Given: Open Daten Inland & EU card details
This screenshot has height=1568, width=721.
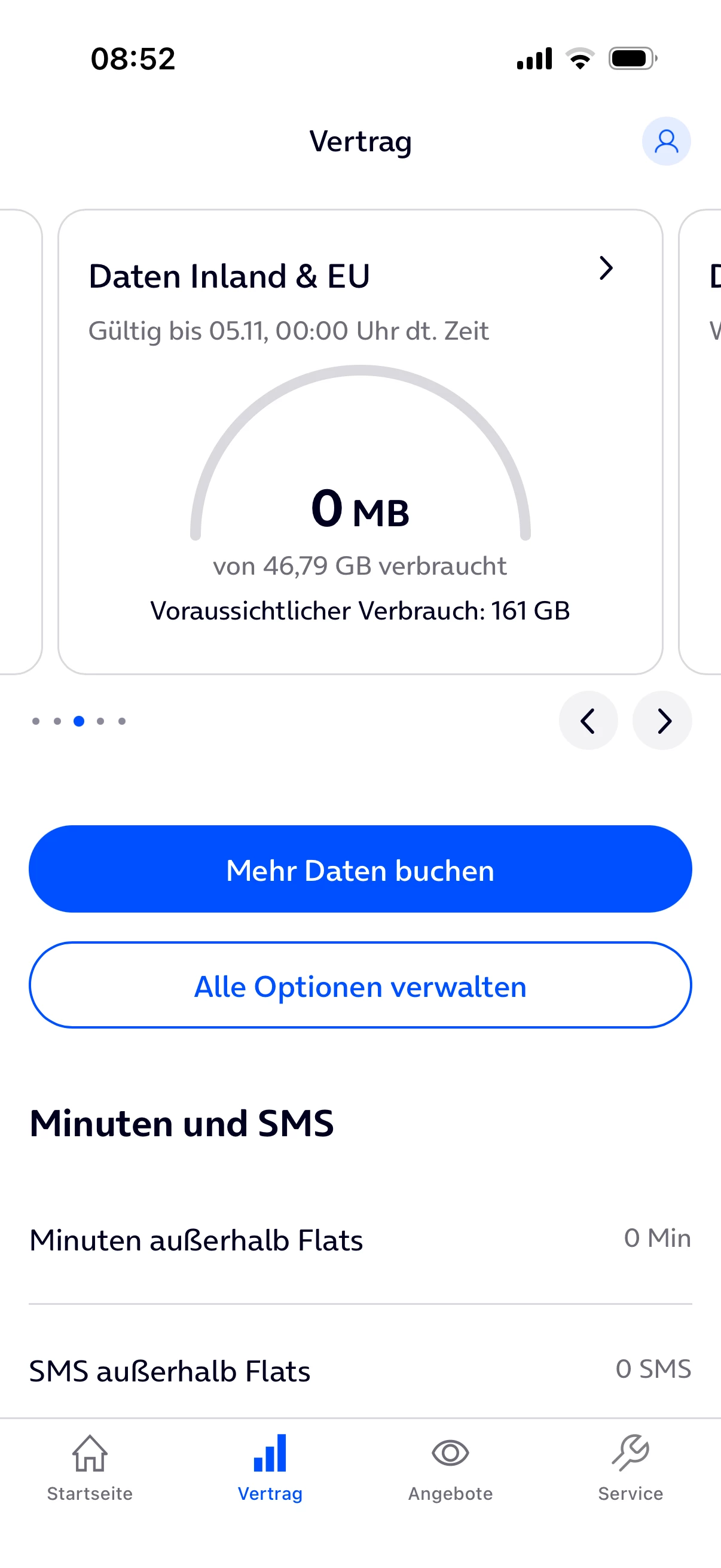Looking at the screenshot, I should click(605, 269).
